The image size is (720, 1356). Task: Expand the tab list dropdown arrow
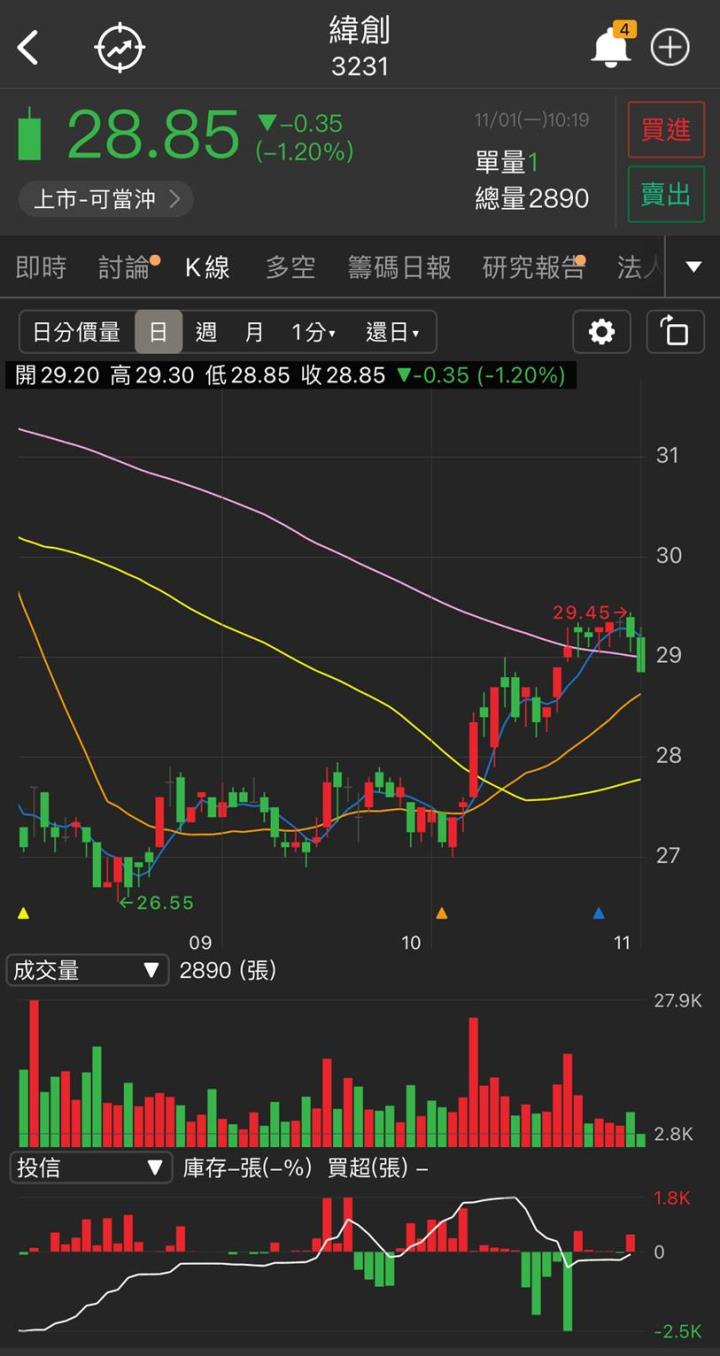click(x=694, y=267)
